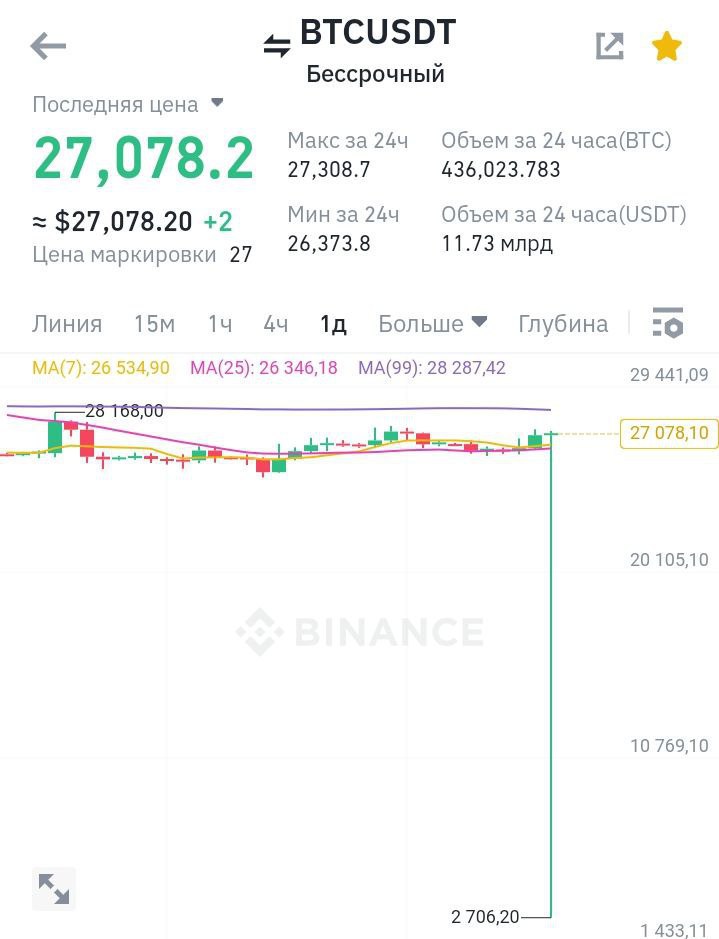Open the chart indicator settings icon
Screen dimensions: 719x939
[x=667, y=323]
